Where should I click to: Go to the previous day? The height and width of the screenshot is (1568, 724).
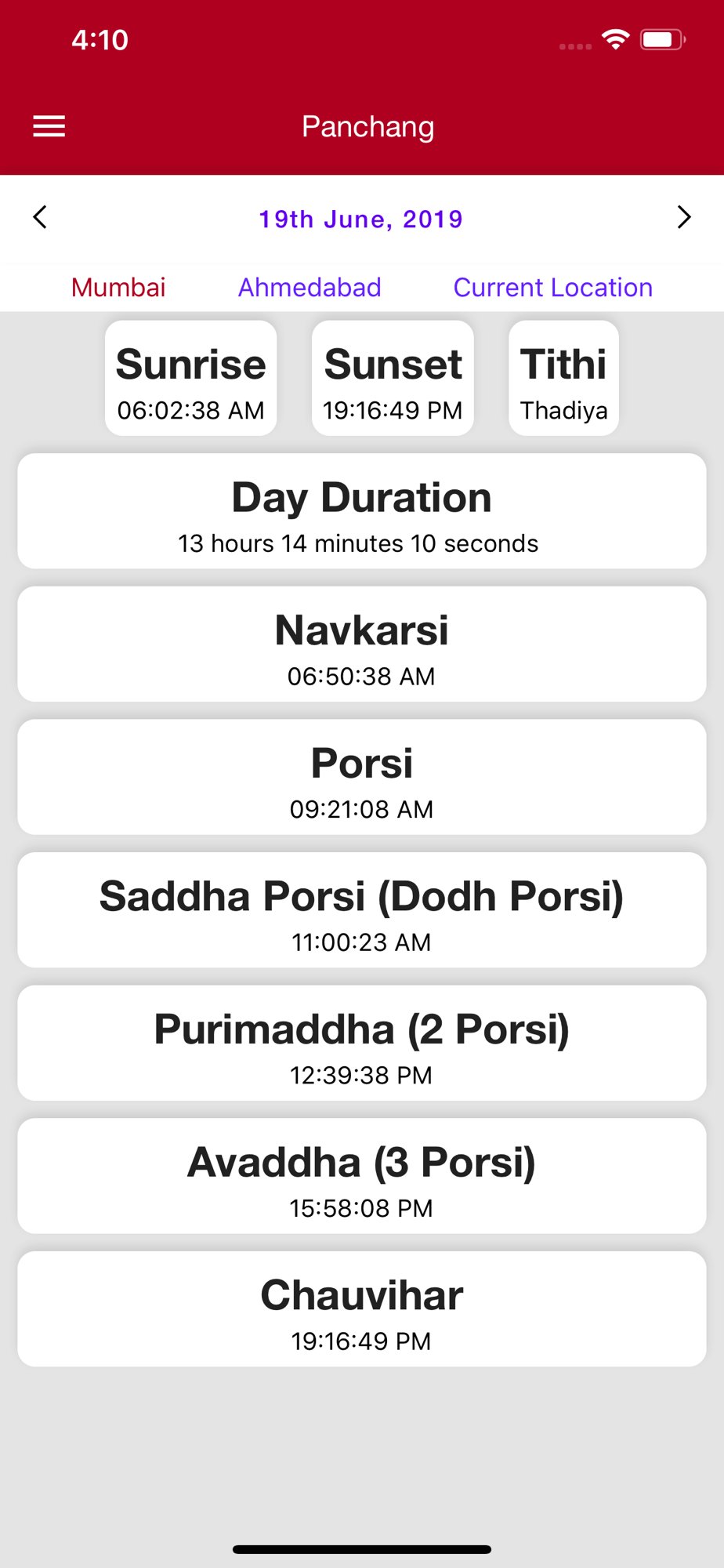pyautogui.click(x=40, y=217)
